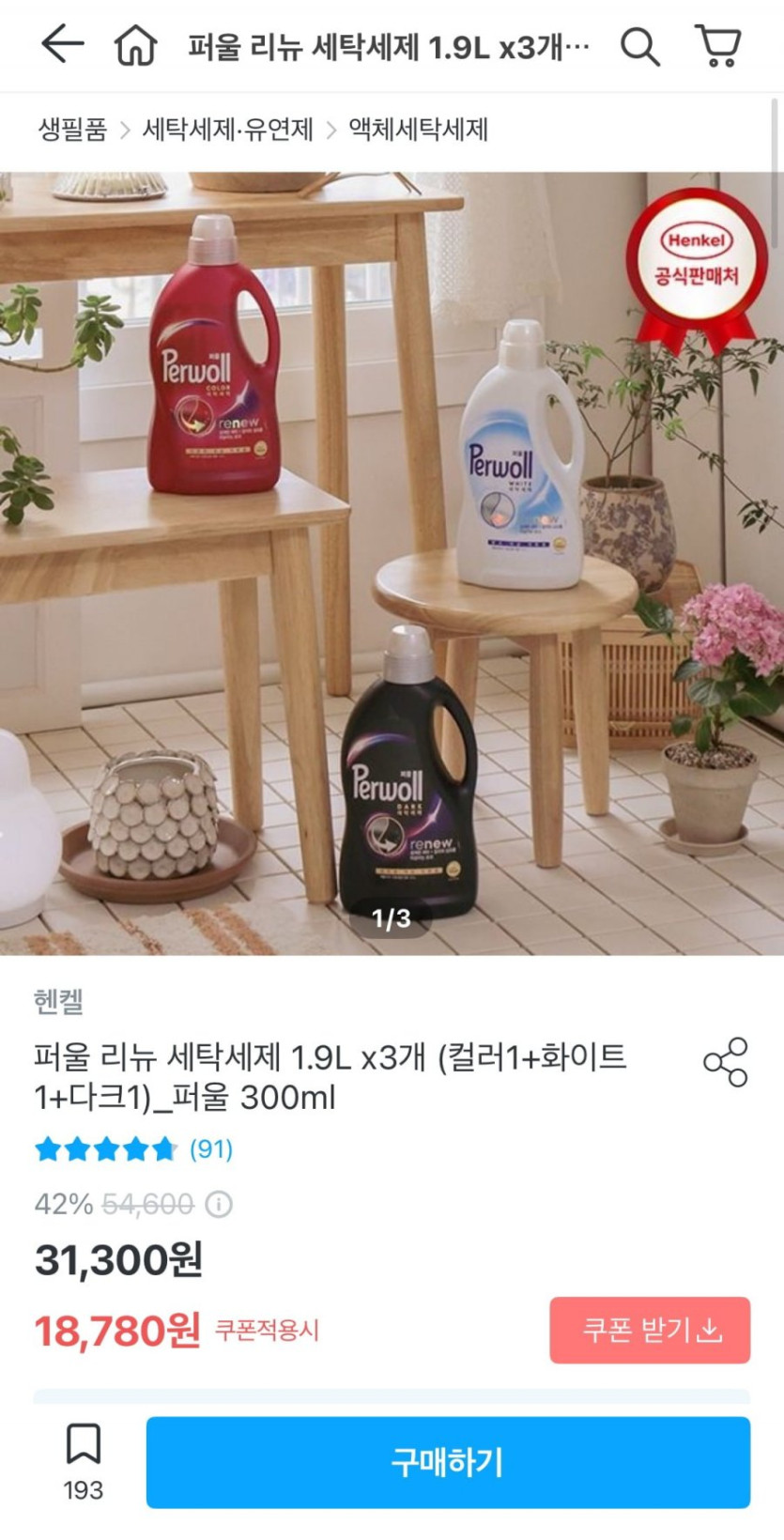784x1540 pixels.
Task: Open the 세탁세제·유연제 breadcrumb category
Action: tap(227, 130)
